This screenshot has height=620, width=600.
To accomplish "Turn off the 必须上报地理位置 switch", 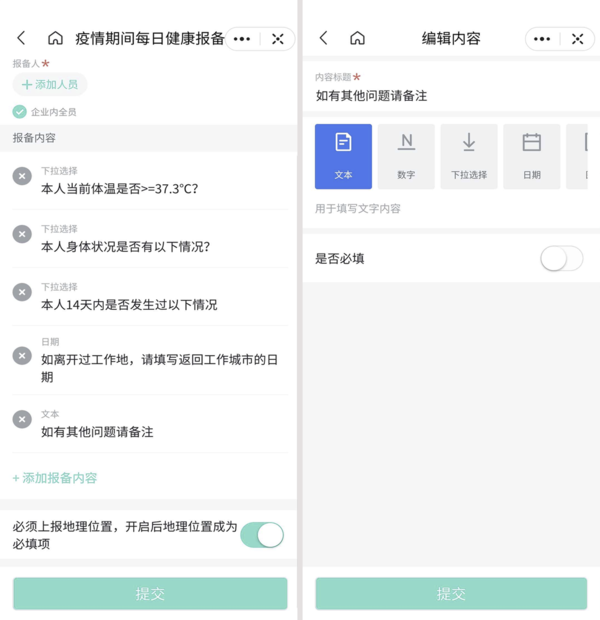I will 262,535.
